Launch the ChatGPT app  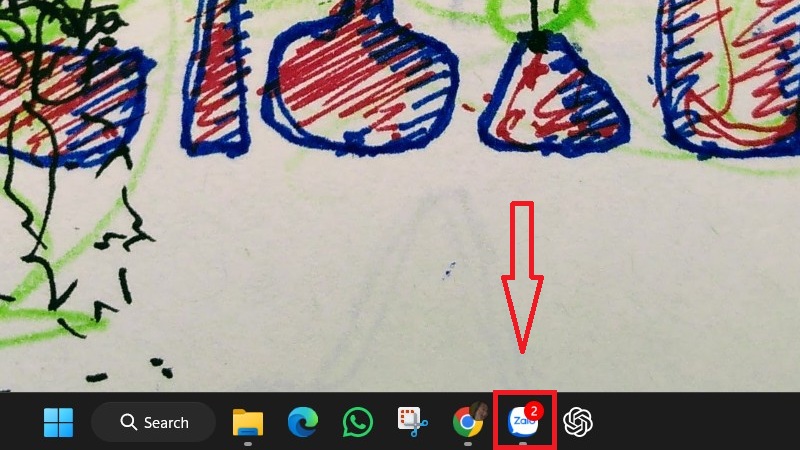pyautogui.click(x=579, y=423)
